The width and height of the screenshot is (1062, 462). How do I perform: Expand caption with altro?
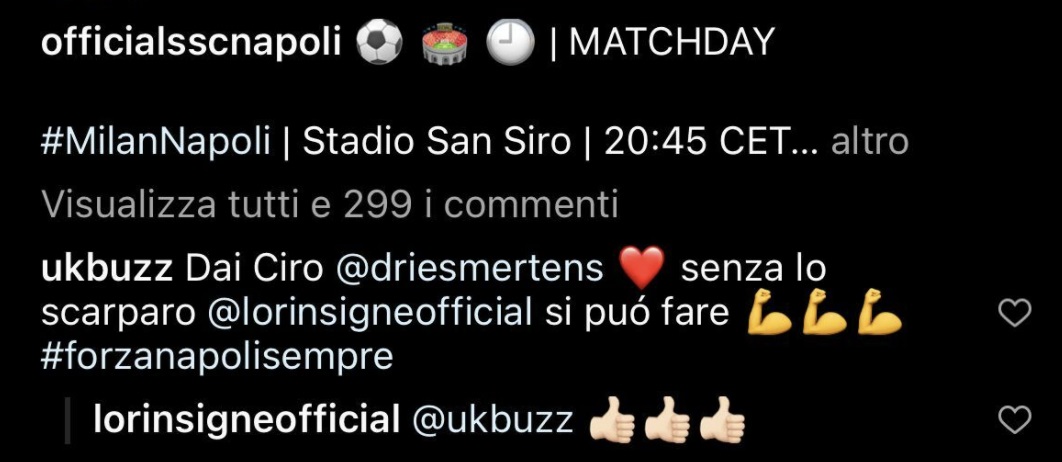click(869, 141)
